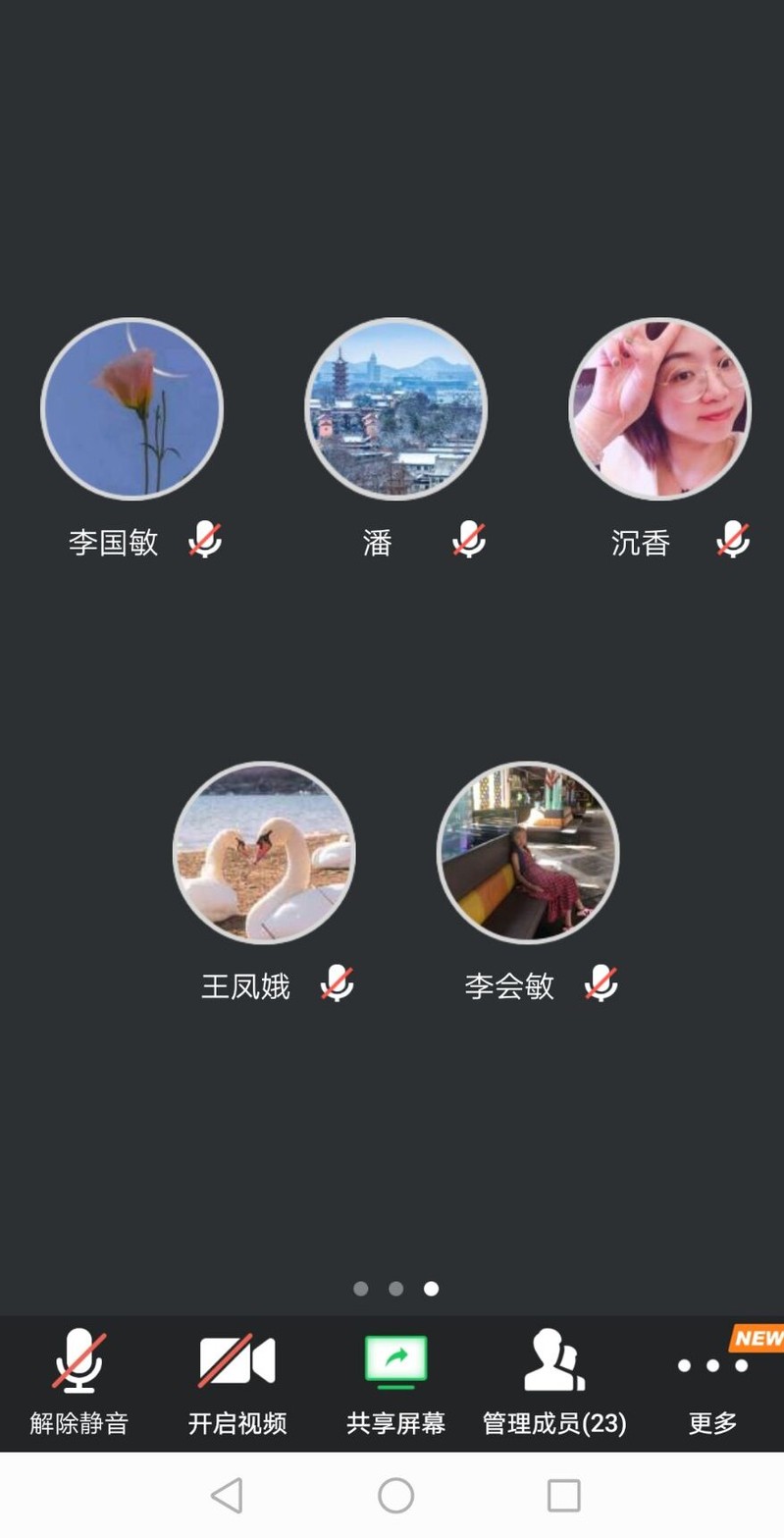
Task: Select participant 沉香's avatar
Action: [x=659, y=408]
